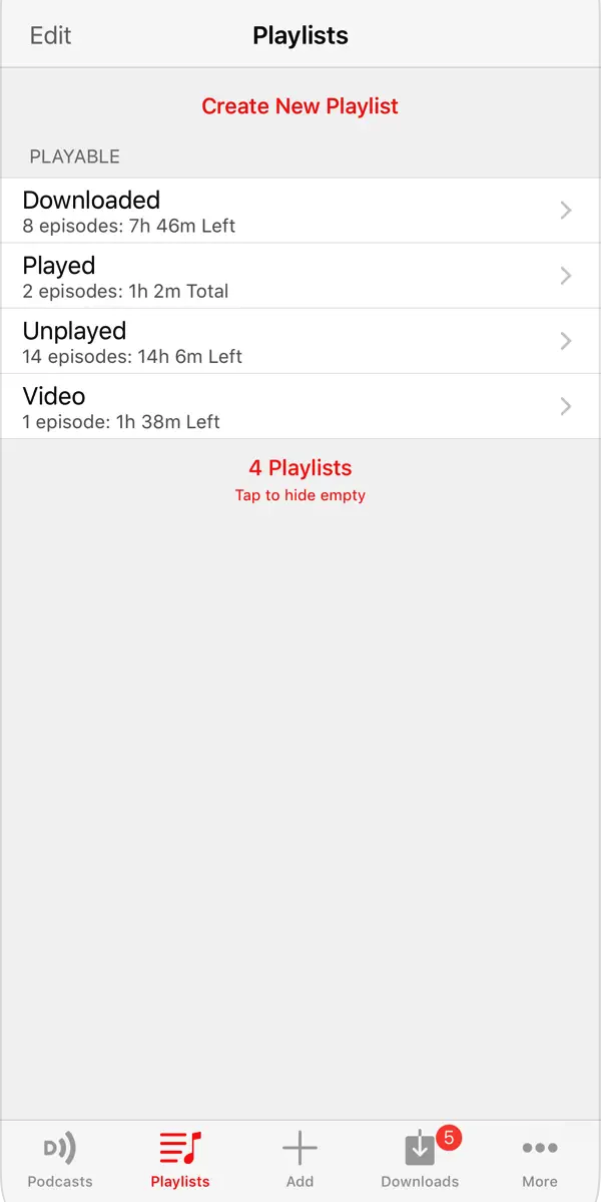Open the Downloaded playlist
The image size is (602, 1202).
click(x=300, y=211)
